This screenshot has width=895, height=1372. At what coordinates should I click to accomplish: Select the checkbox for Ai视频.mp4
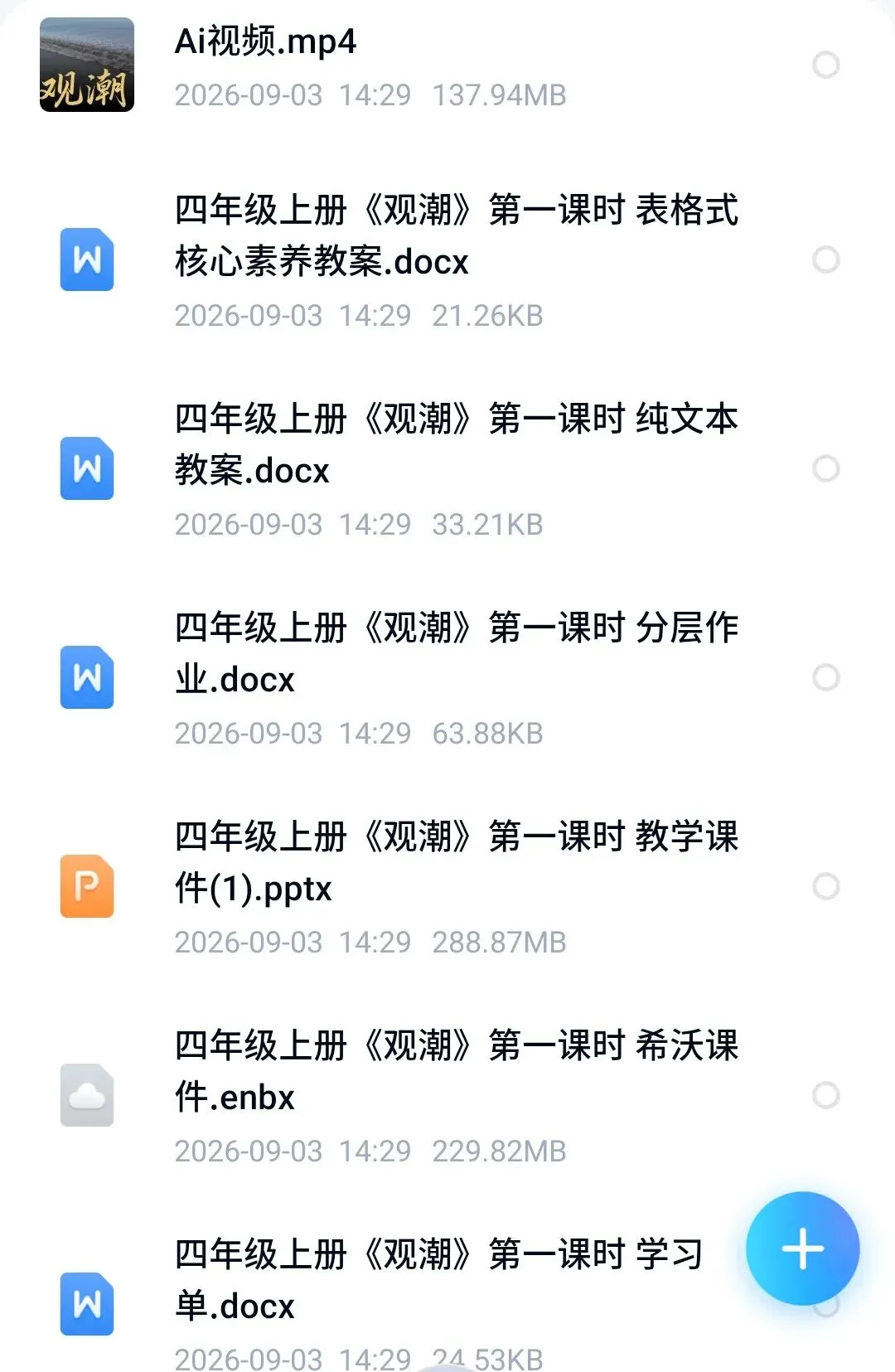tap(825, 65)
